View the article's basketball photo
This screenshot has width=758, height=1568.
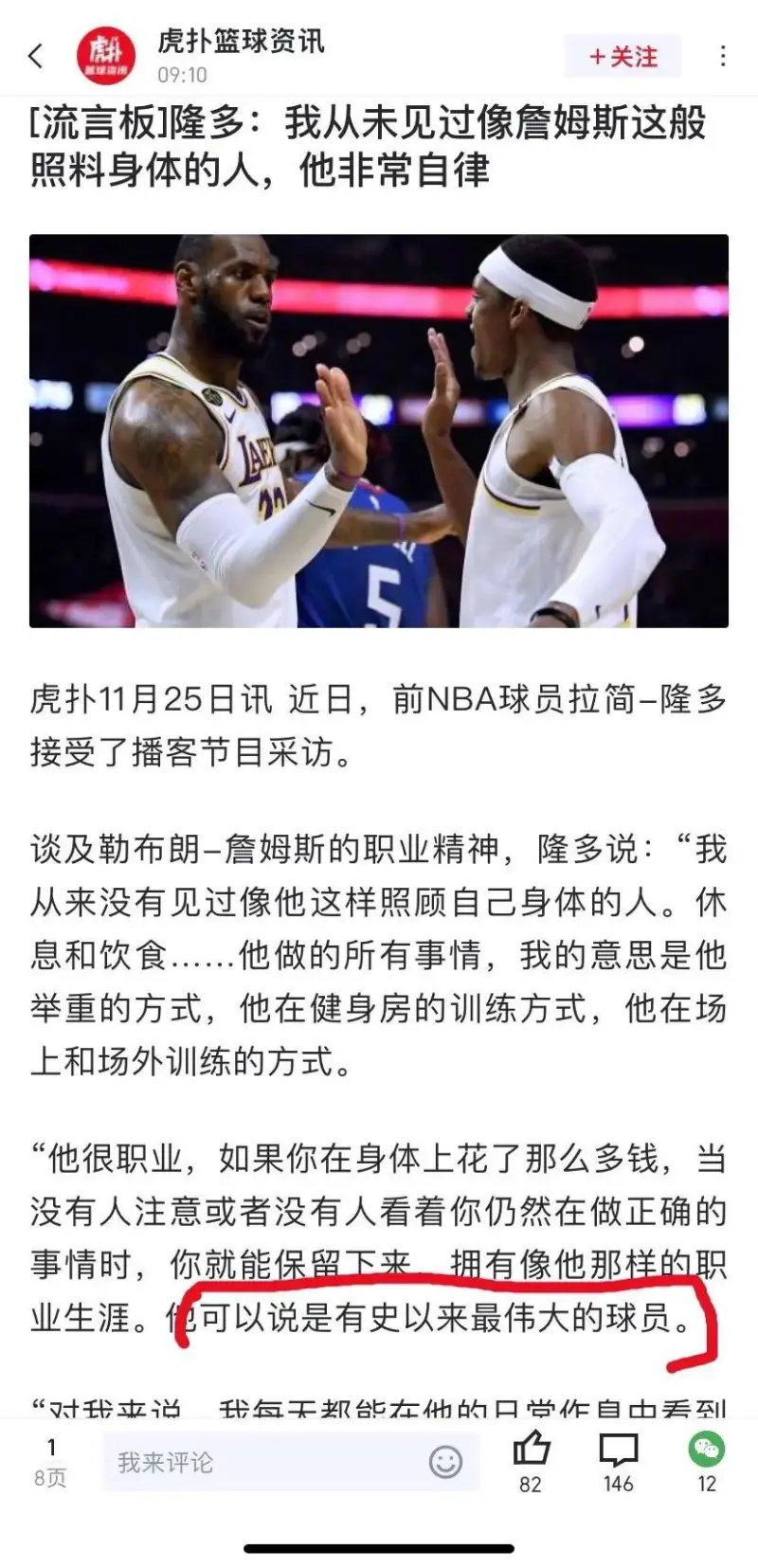pyautogui.click(x=379, y=431)
